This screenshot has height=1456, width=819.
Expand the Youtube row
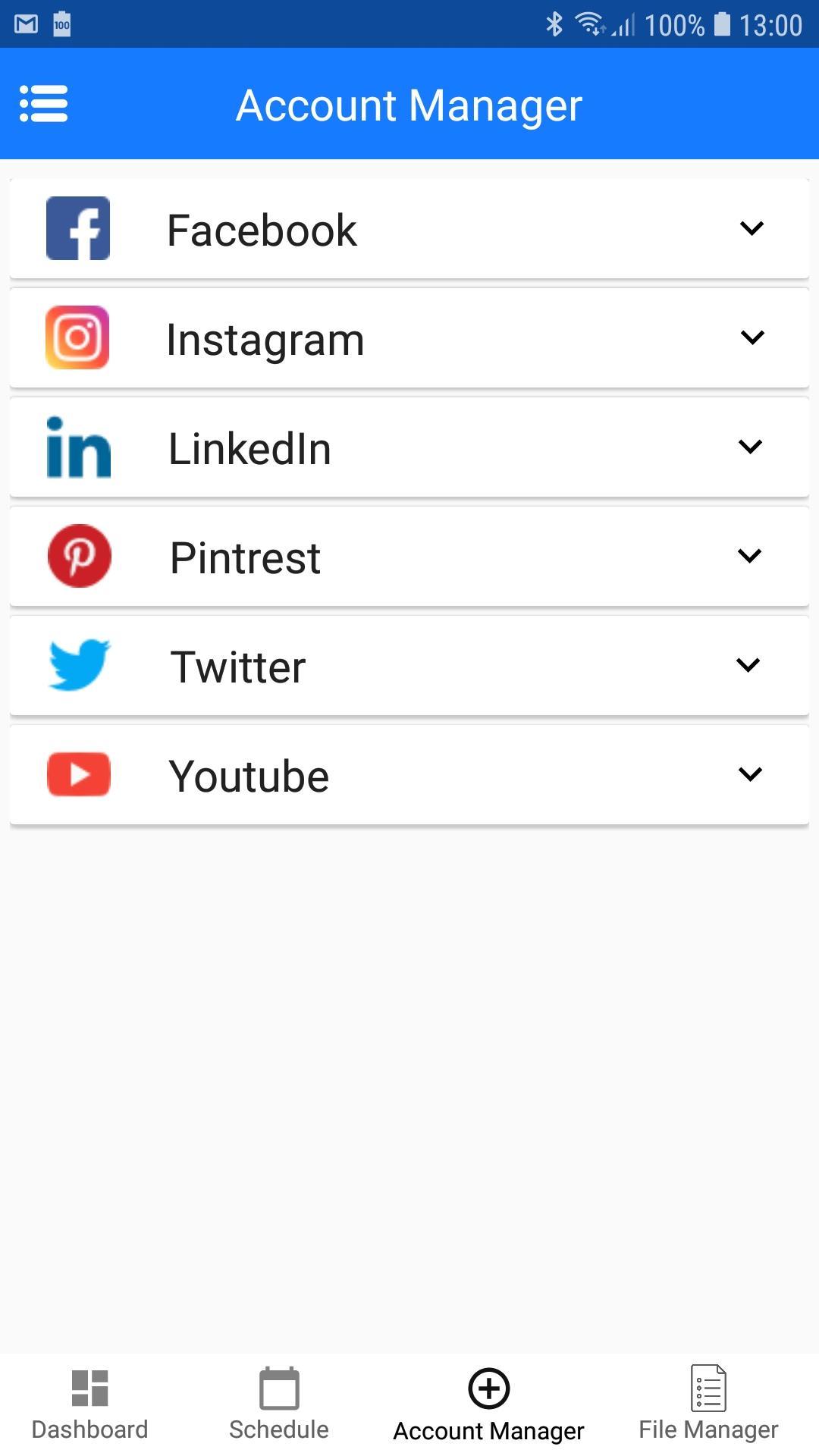click(409, 775)
